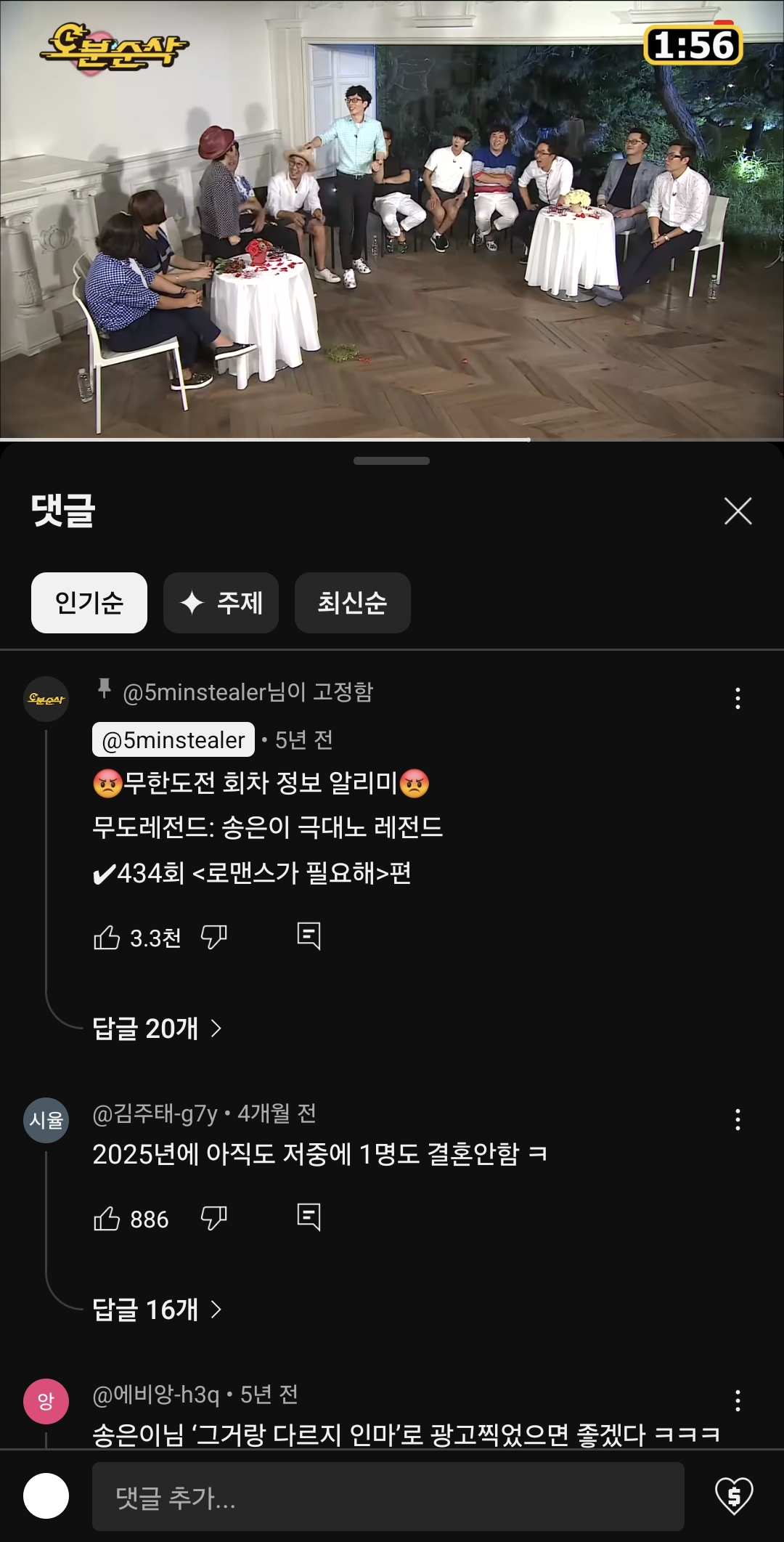This screenshot has height=1542, width=784.
Task: Reply to the @김주태-g7y comment
Action: click(309, 1217)
